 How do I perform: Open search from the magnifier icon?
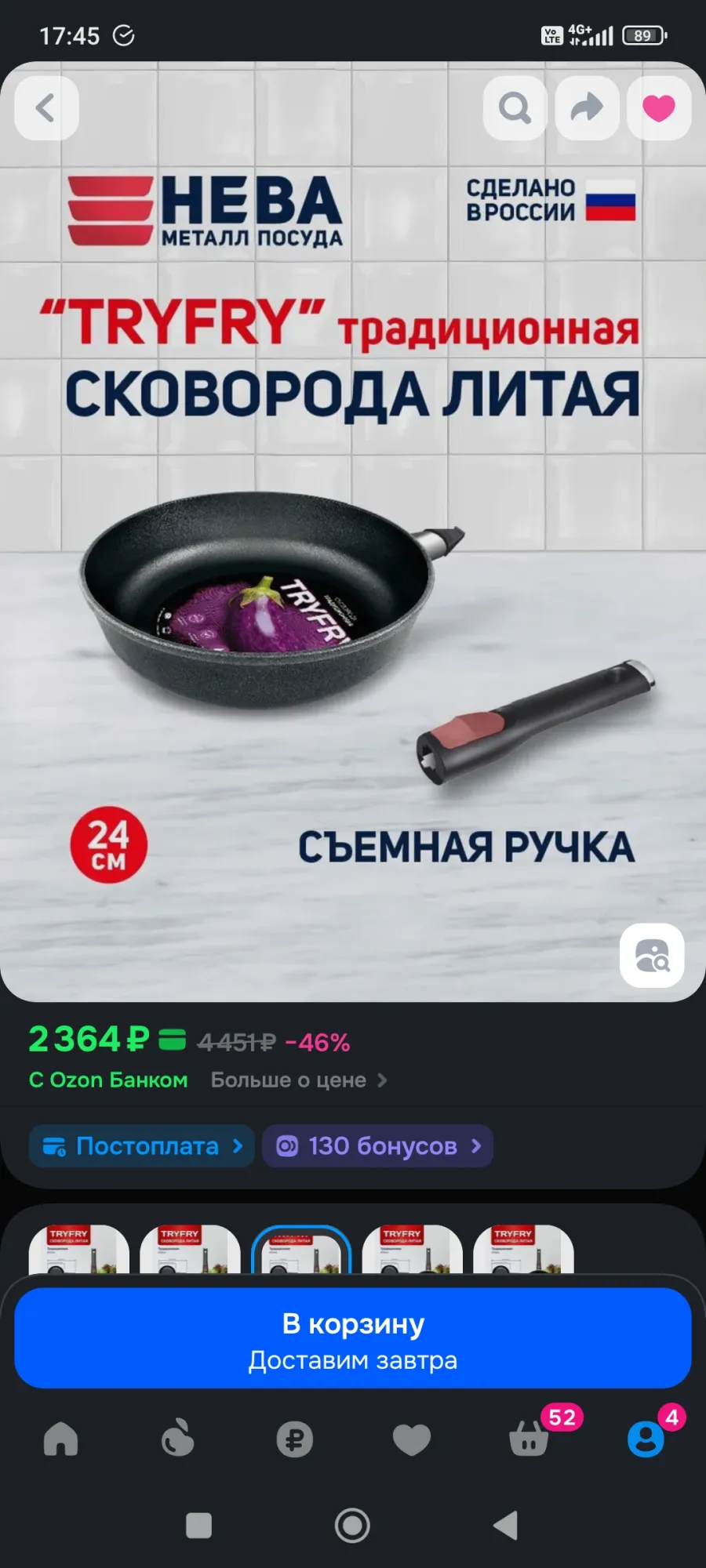pos(515,108)
